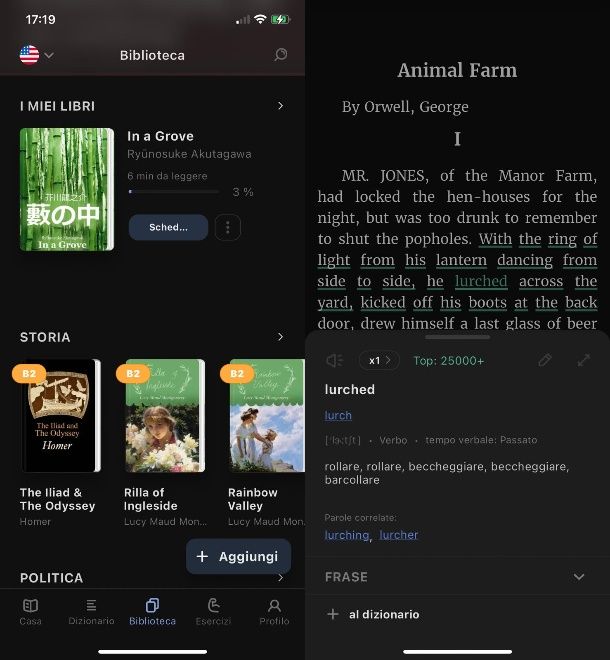Open the In a Grove book cover
610x660 pixels.
[x=67, y=189]
